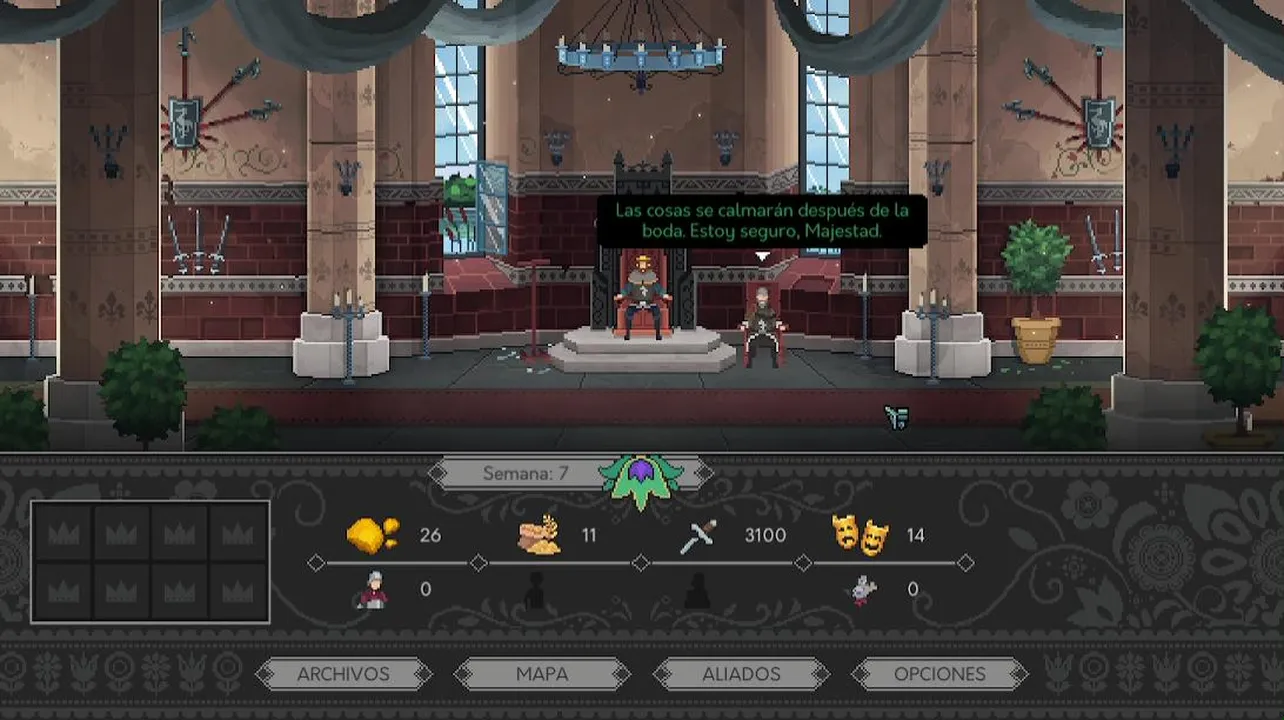Open the Archivos menu
Screen dimensions: 1284x720
click(x=343, y=674)
